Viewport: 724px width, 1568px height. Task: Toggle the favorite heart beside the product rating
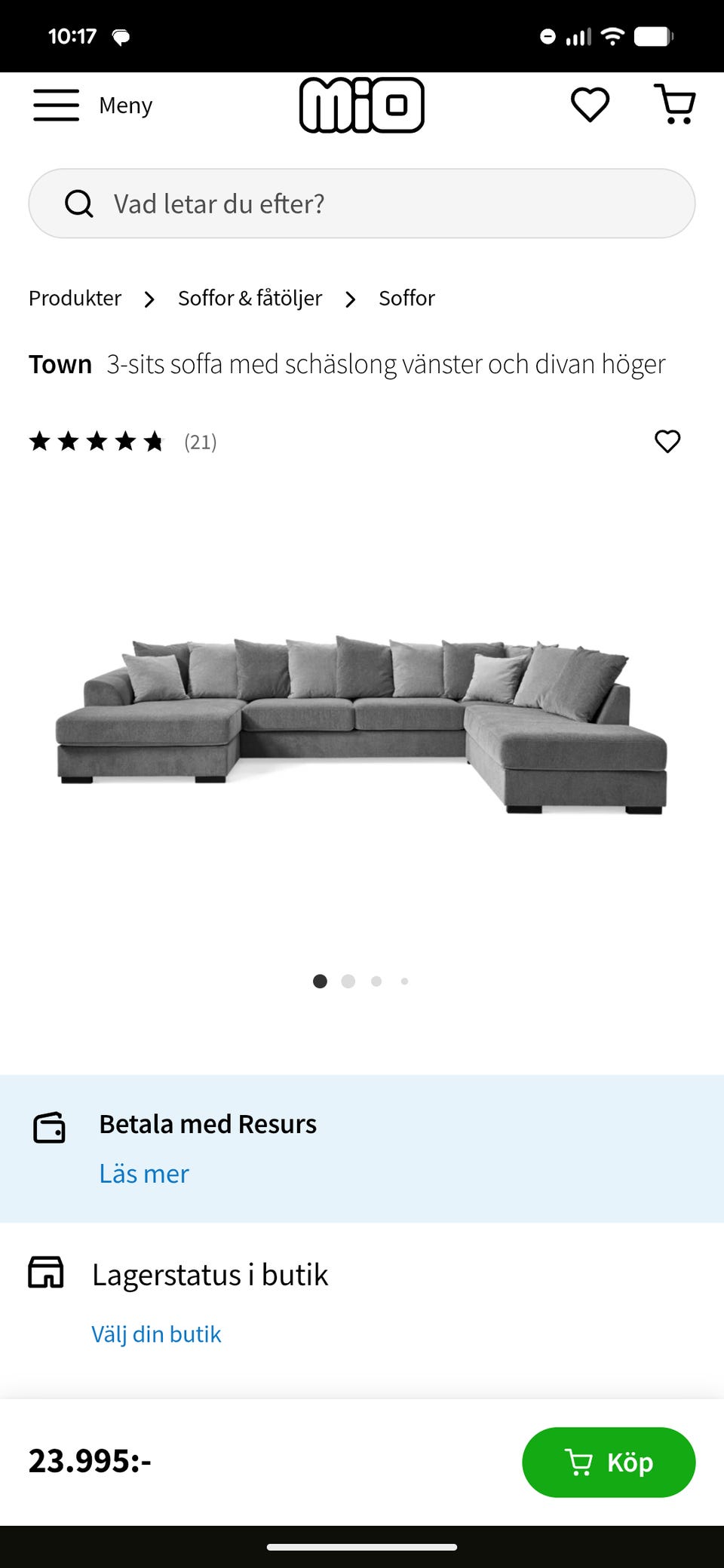(x=667, y=442)
